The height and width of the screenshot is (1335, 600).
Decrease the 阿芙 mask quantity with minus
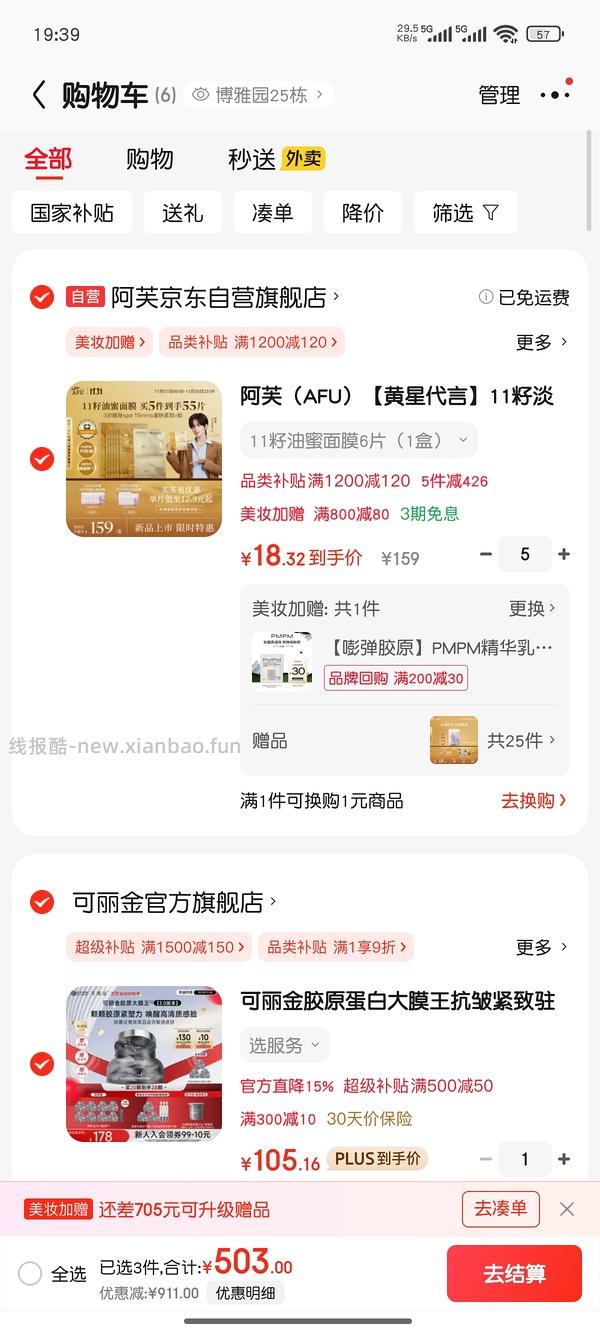click(x=486, y=554)
